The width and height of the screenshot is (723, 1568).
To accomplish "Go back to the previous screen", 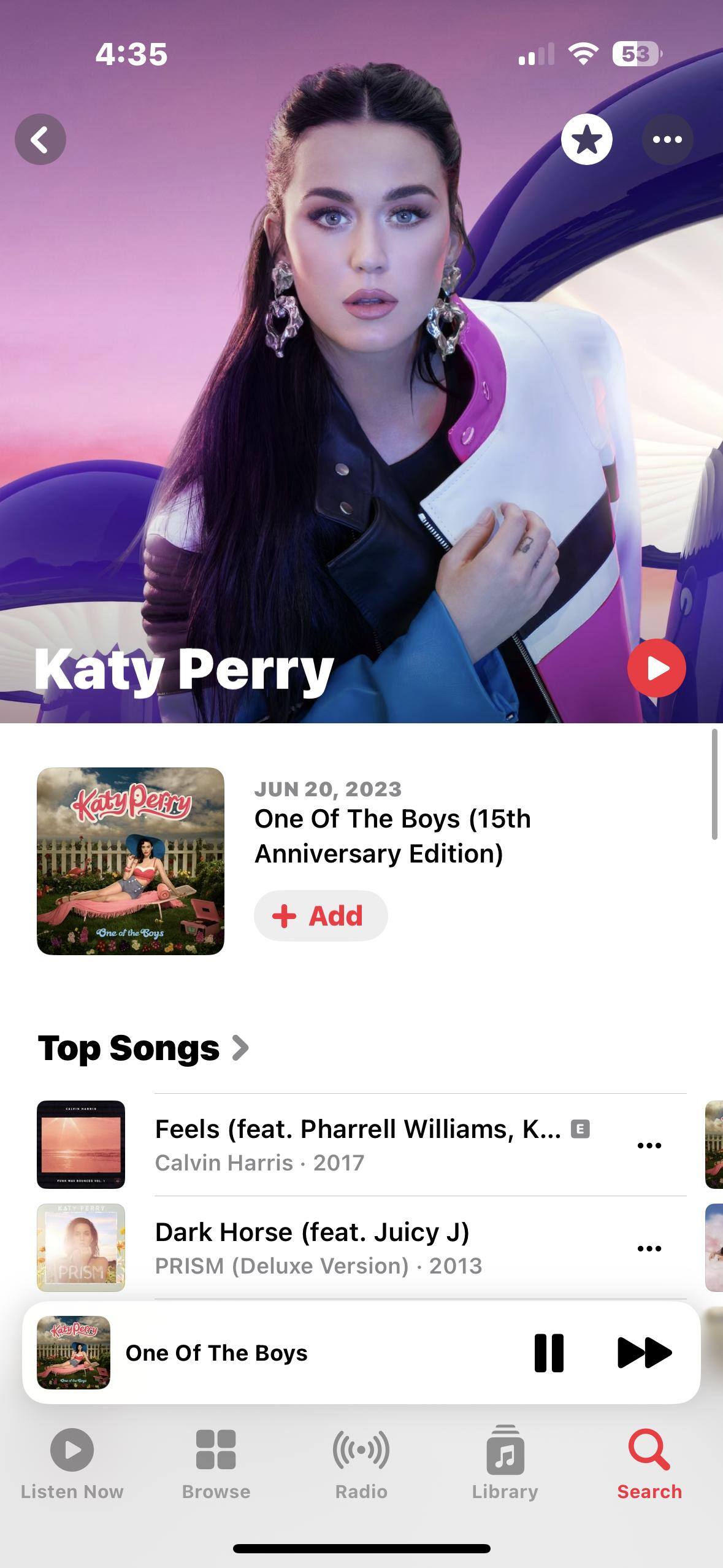I will (40, 139).
